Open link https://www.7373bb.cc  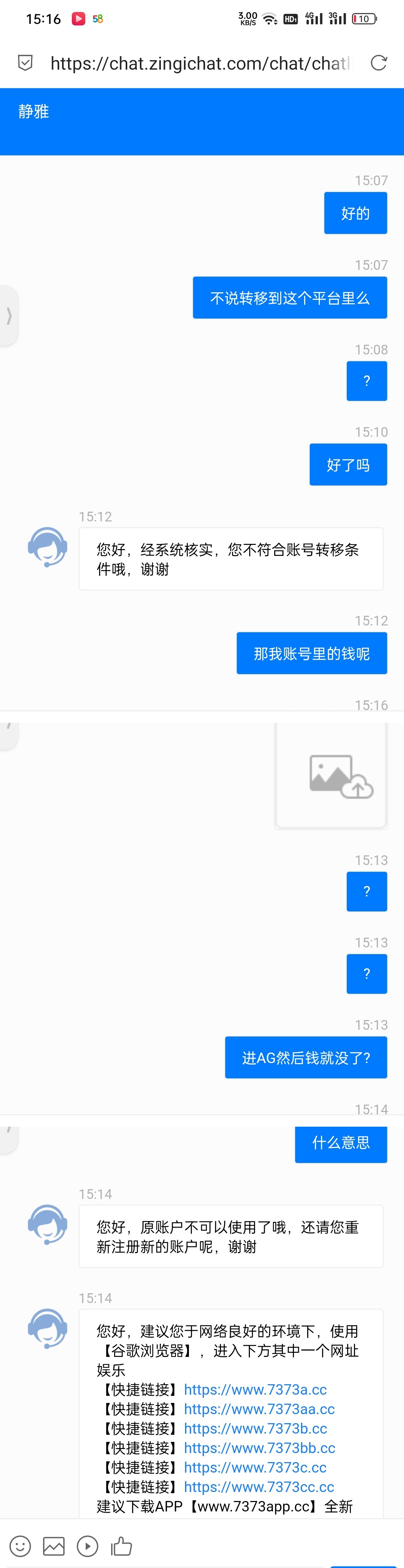259,1447
